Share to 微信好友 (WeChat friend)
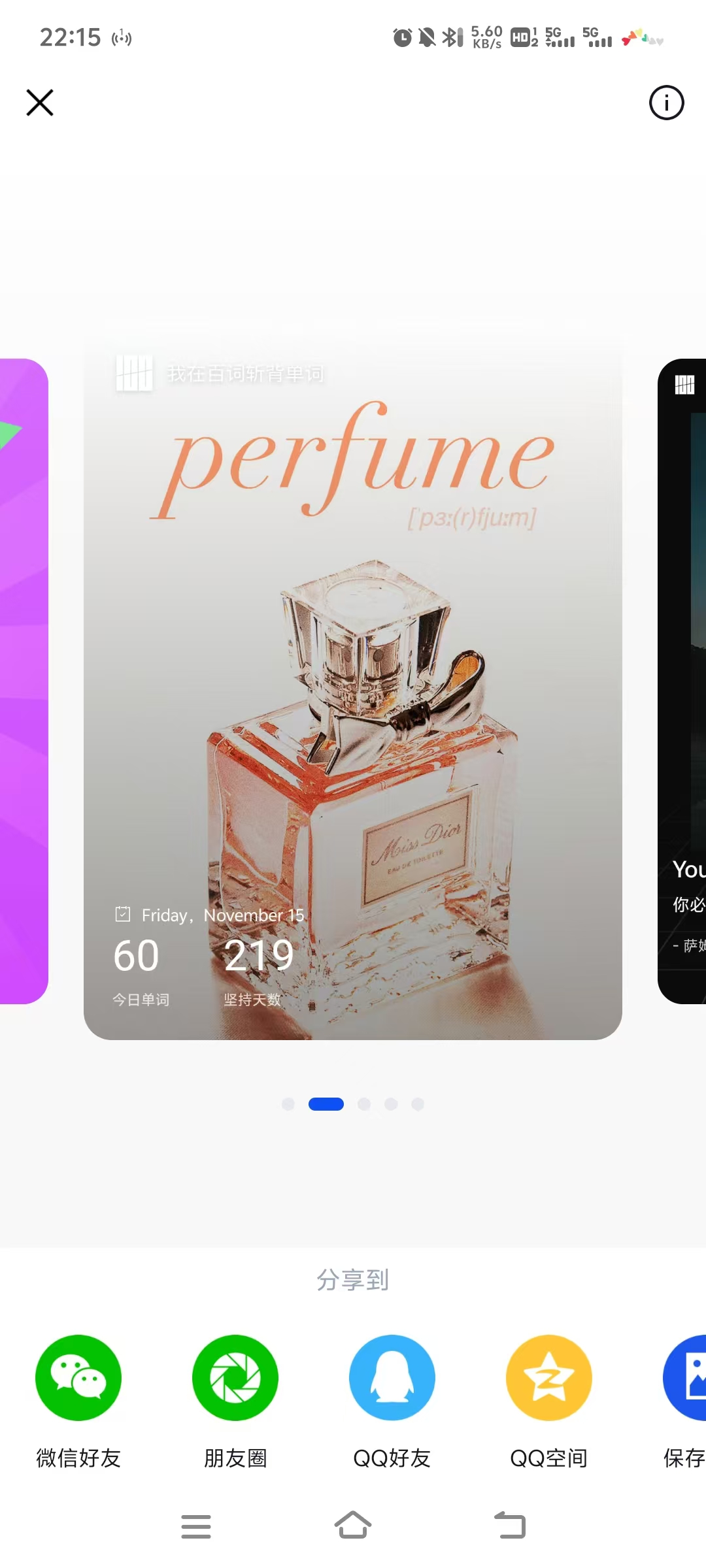This screenshot has width=706, height=1568. [x=78, y=1378]
